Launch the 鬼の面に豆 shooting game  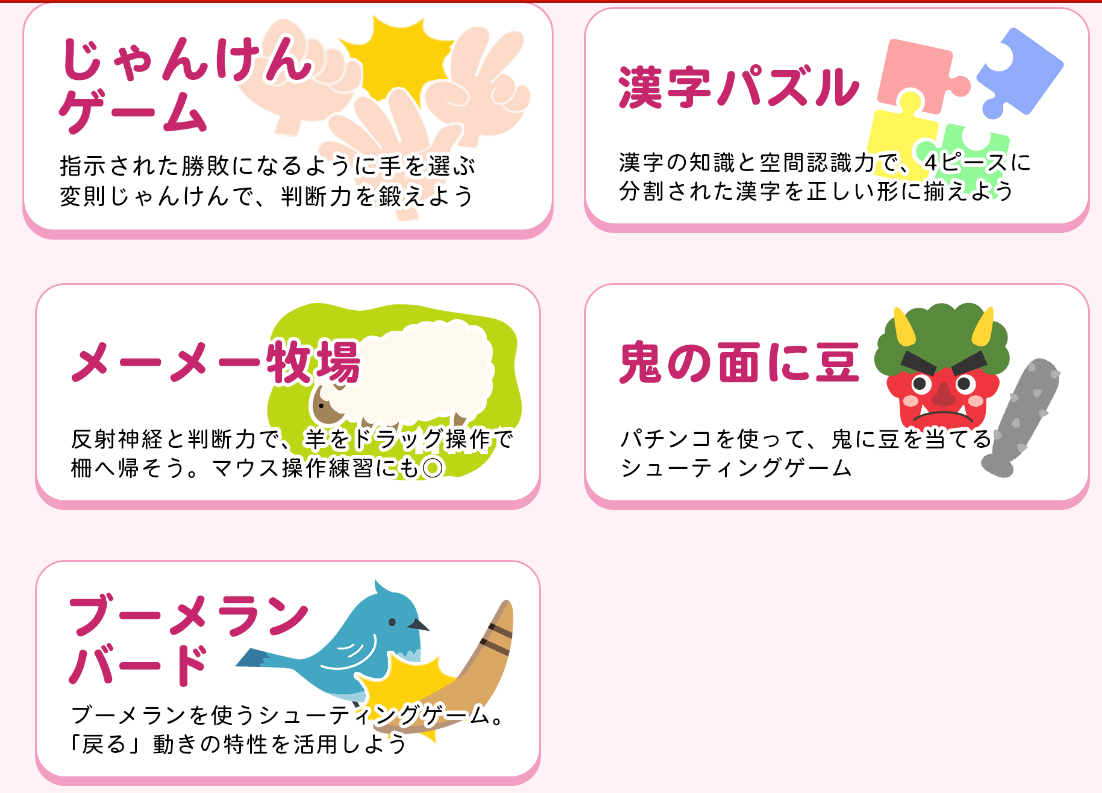point(836,393)
